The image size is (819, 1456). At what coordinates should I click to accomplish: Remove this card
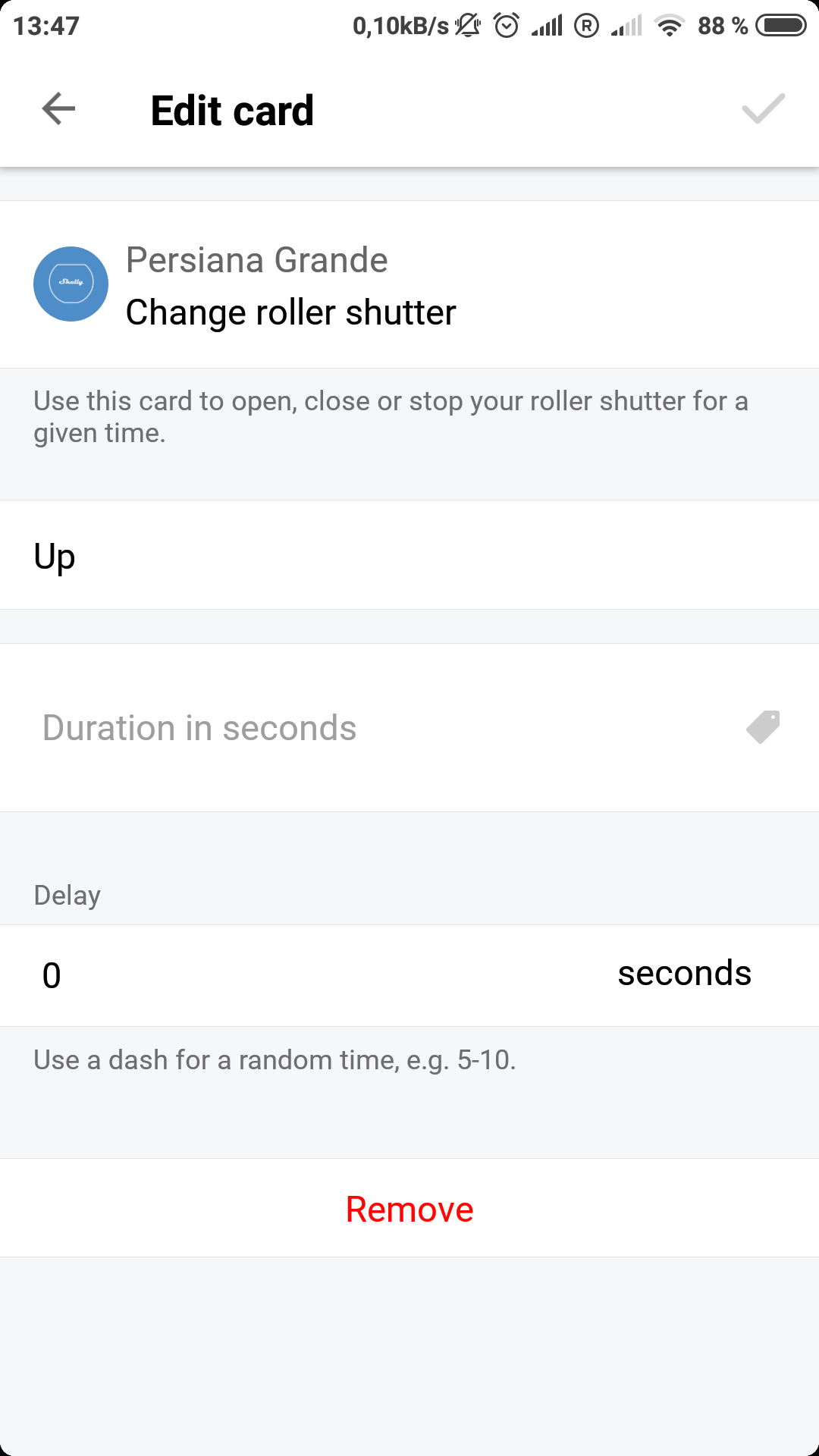pyautogui.click(x=409, y=1209)
